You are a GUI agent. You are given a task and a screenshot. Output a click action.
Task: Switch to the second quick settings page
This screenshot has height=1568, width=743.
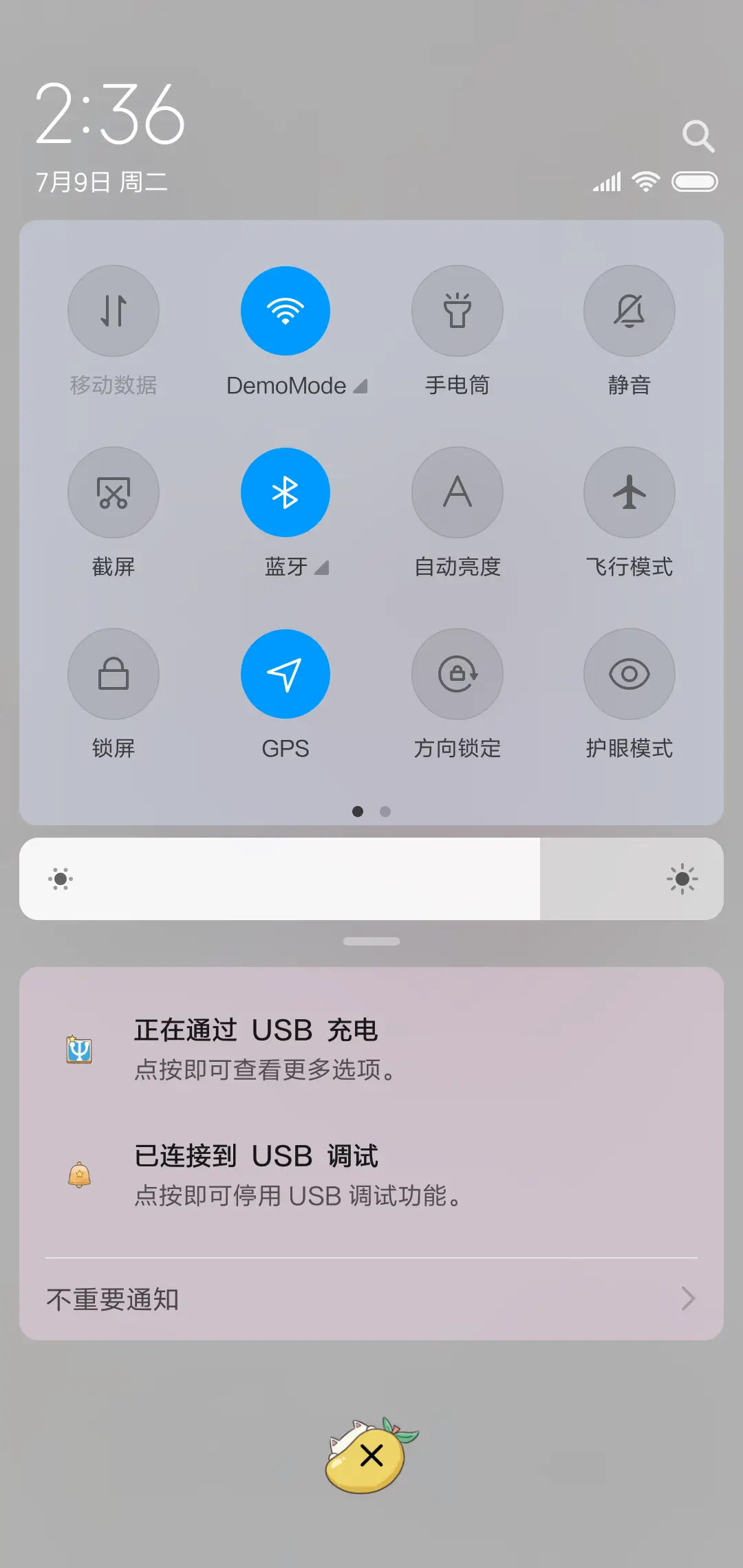(385, 812)
